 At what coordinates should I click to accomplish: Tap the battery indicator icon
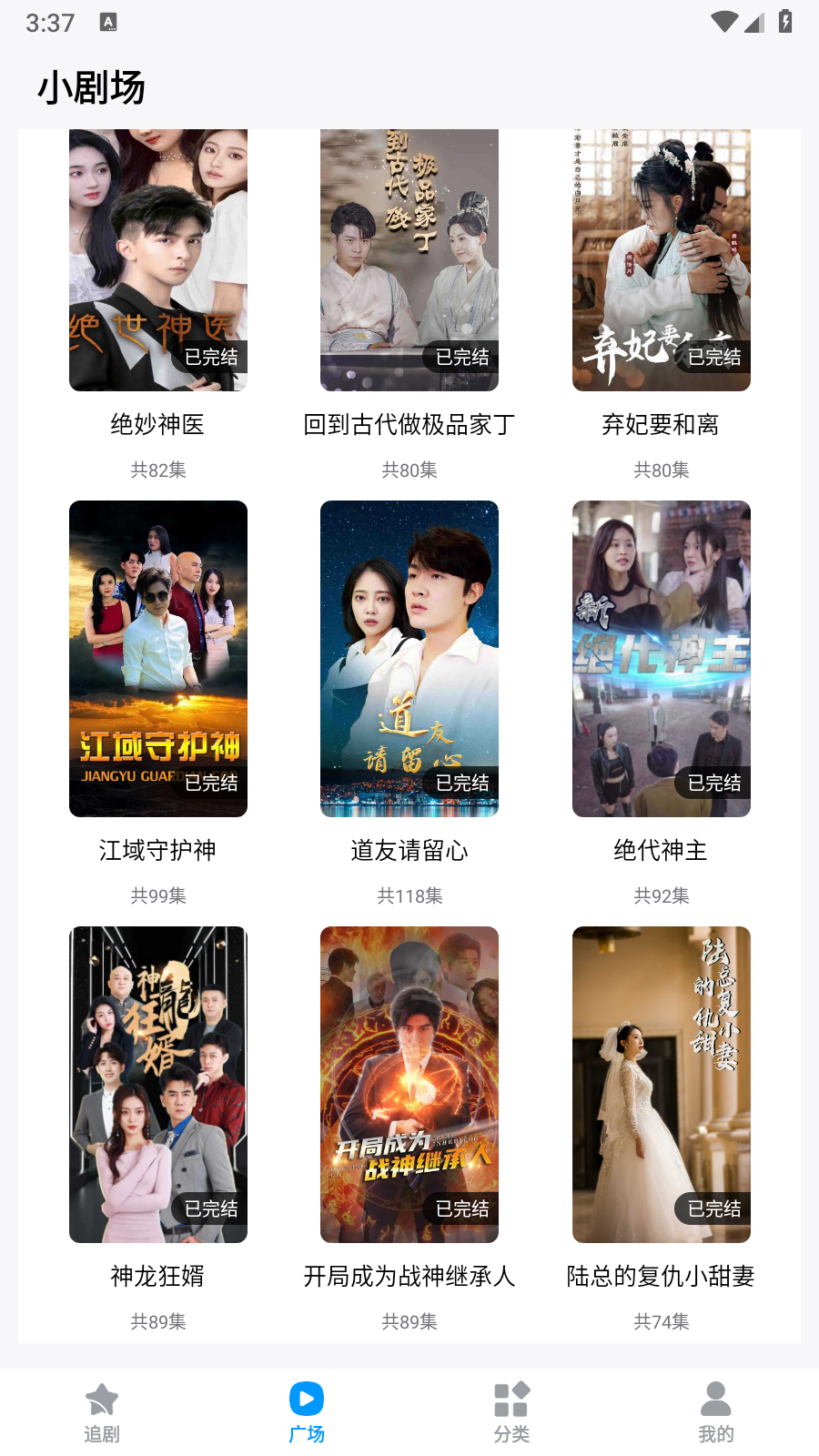pyautogui.click(x=784, y=23)
